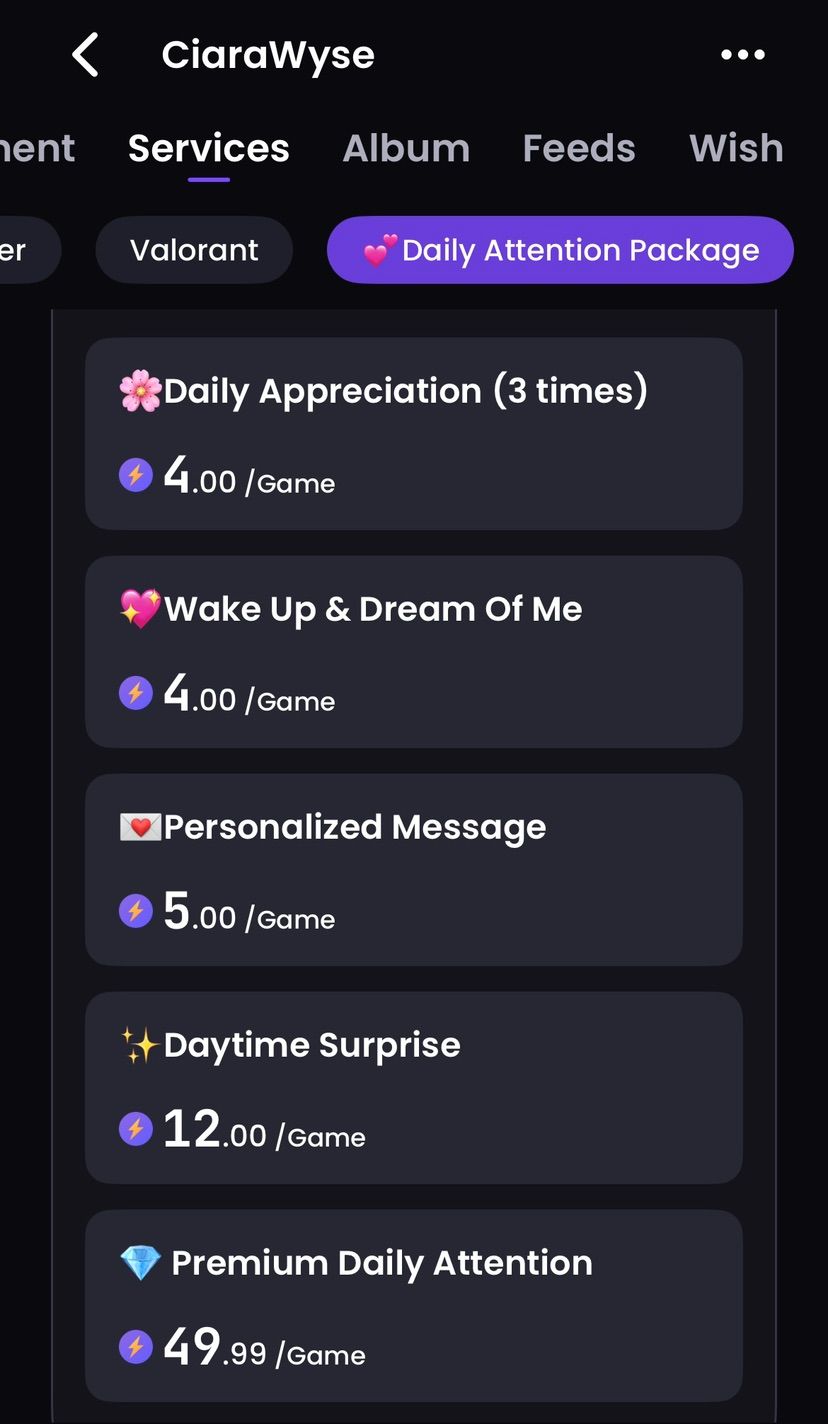
Task: Select the Daily Attention Package chip
Action: pyautogui.click(x=560, y=250)
